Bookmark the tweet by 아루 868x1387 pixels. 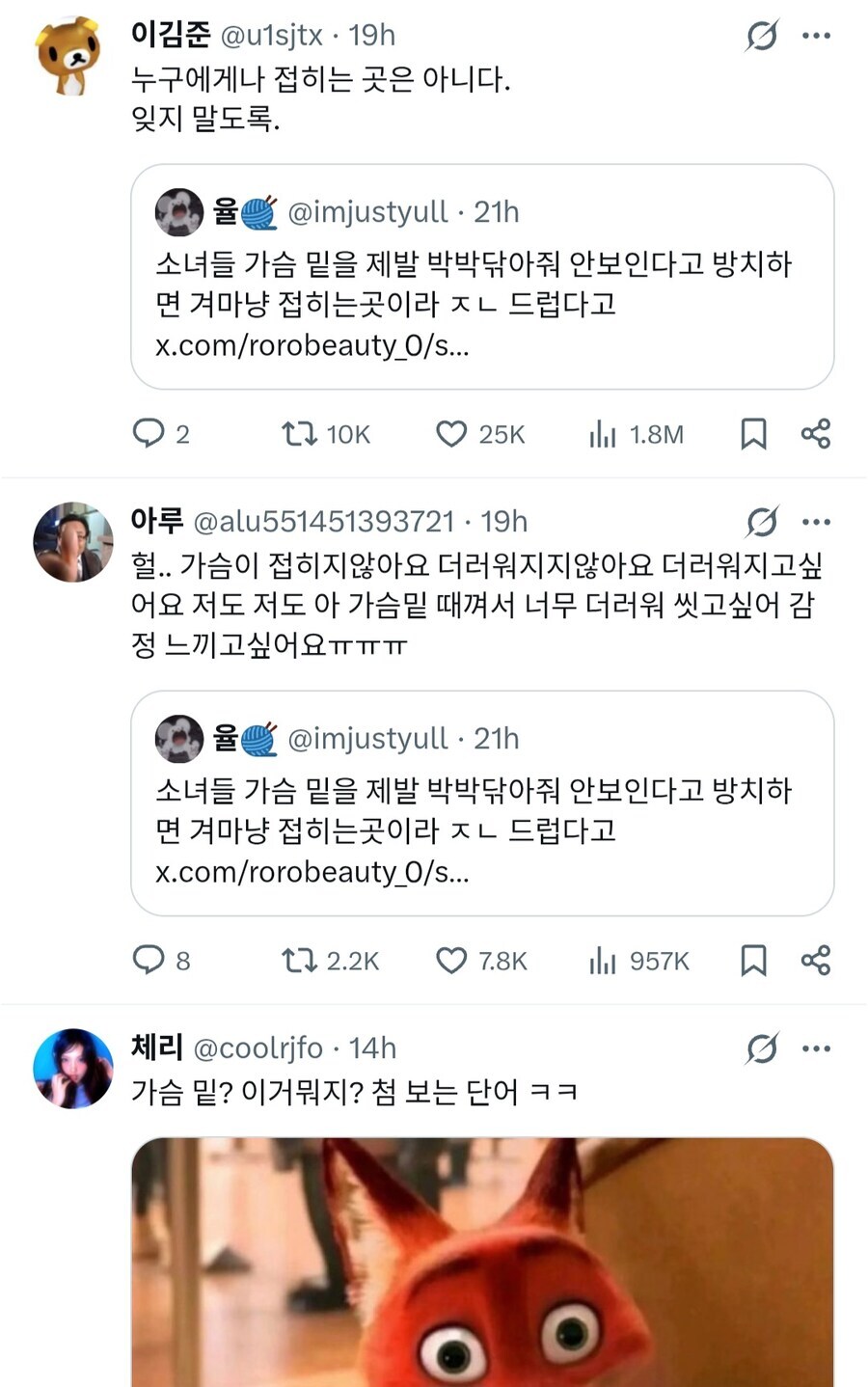[x=753, y=961]
